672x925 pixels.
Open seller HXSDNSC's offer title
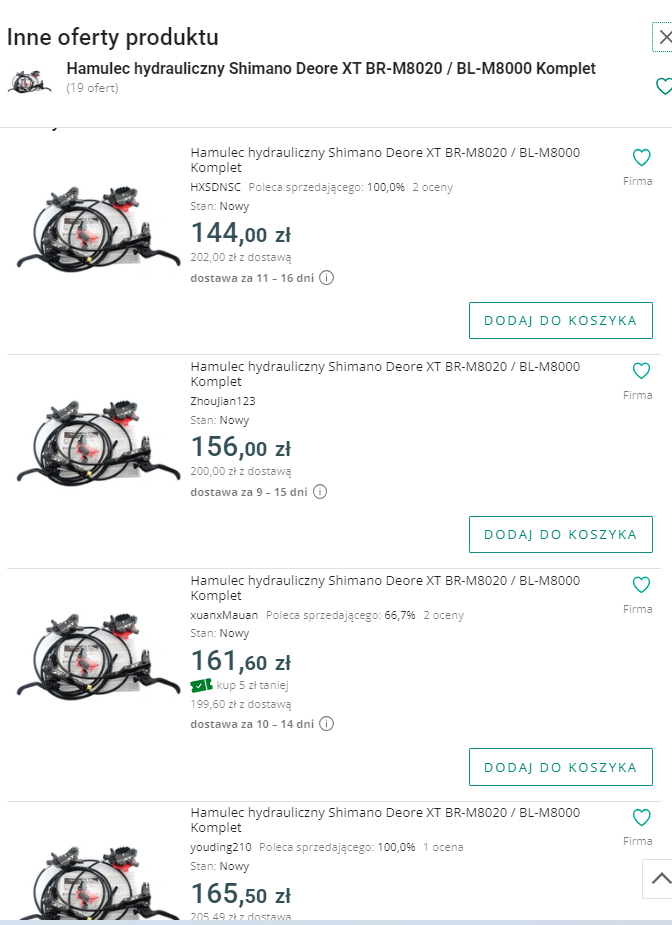pos(385,160)
